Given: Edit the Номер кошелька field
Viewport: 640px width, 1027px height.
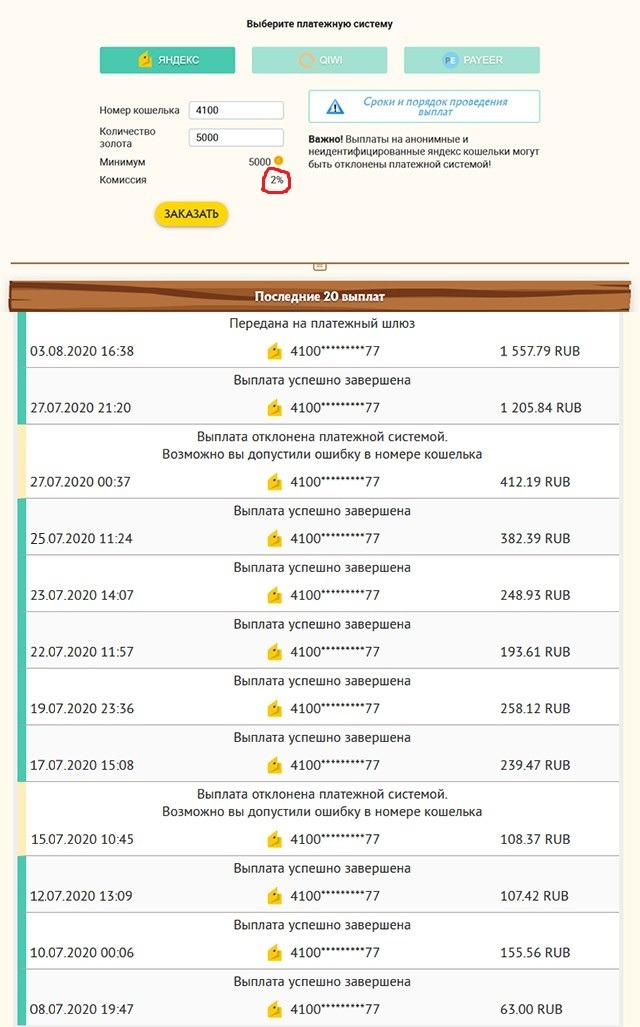Looking at the screenshot, I should click(x=236, y=110).
